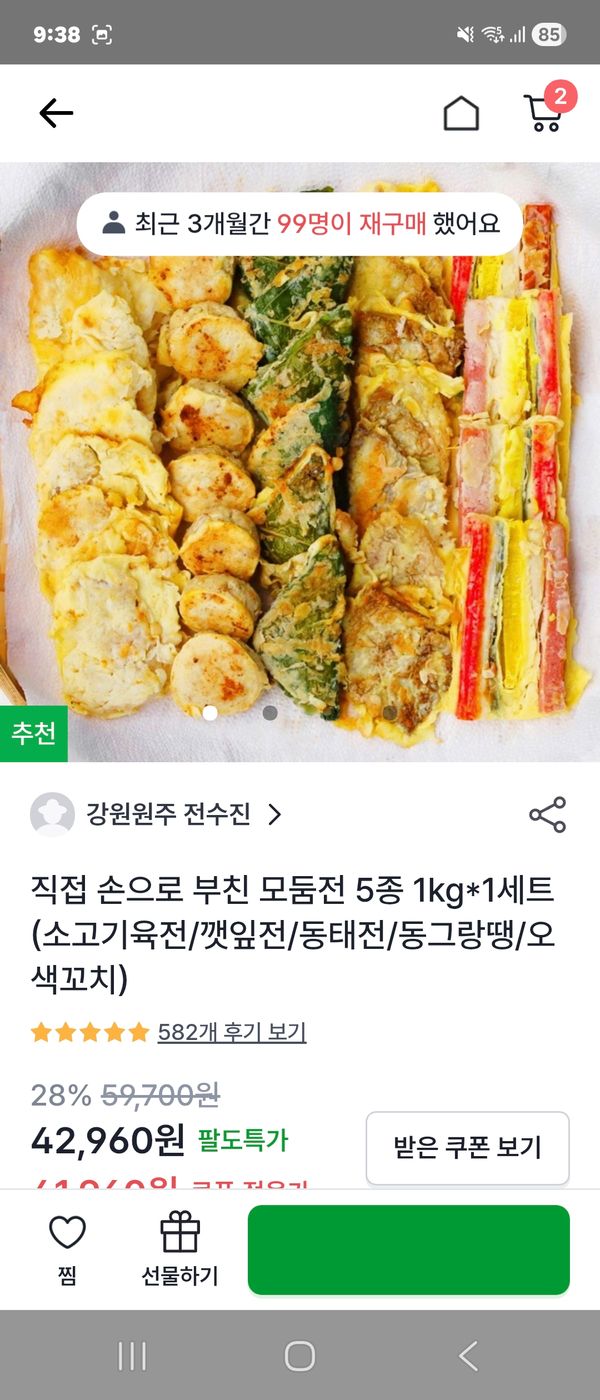Go back using the top arrow
The width and height of the screenshot is (600, 1400).
pos(56,114)
